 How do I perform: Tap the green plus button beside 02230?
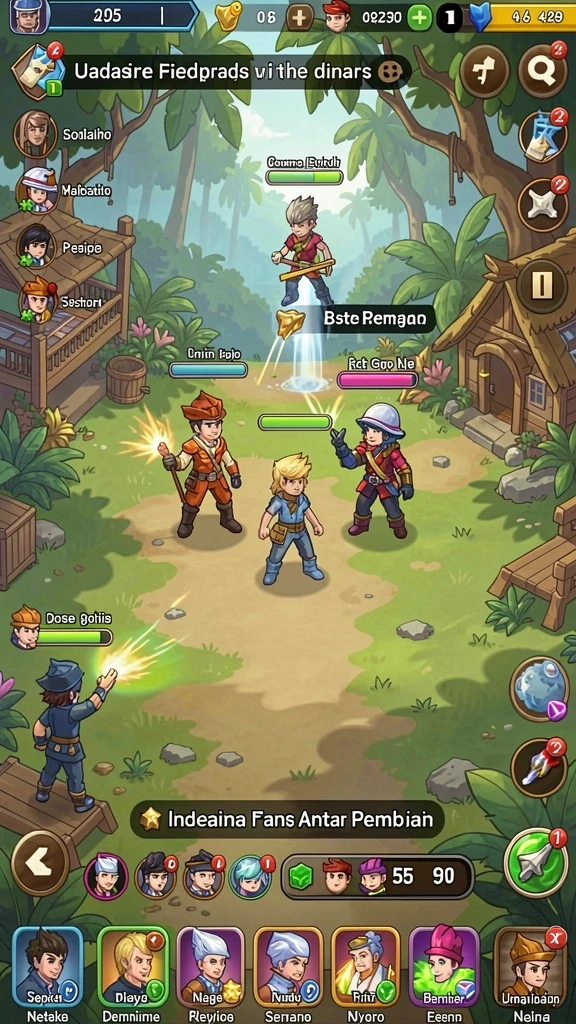(419, 18)
